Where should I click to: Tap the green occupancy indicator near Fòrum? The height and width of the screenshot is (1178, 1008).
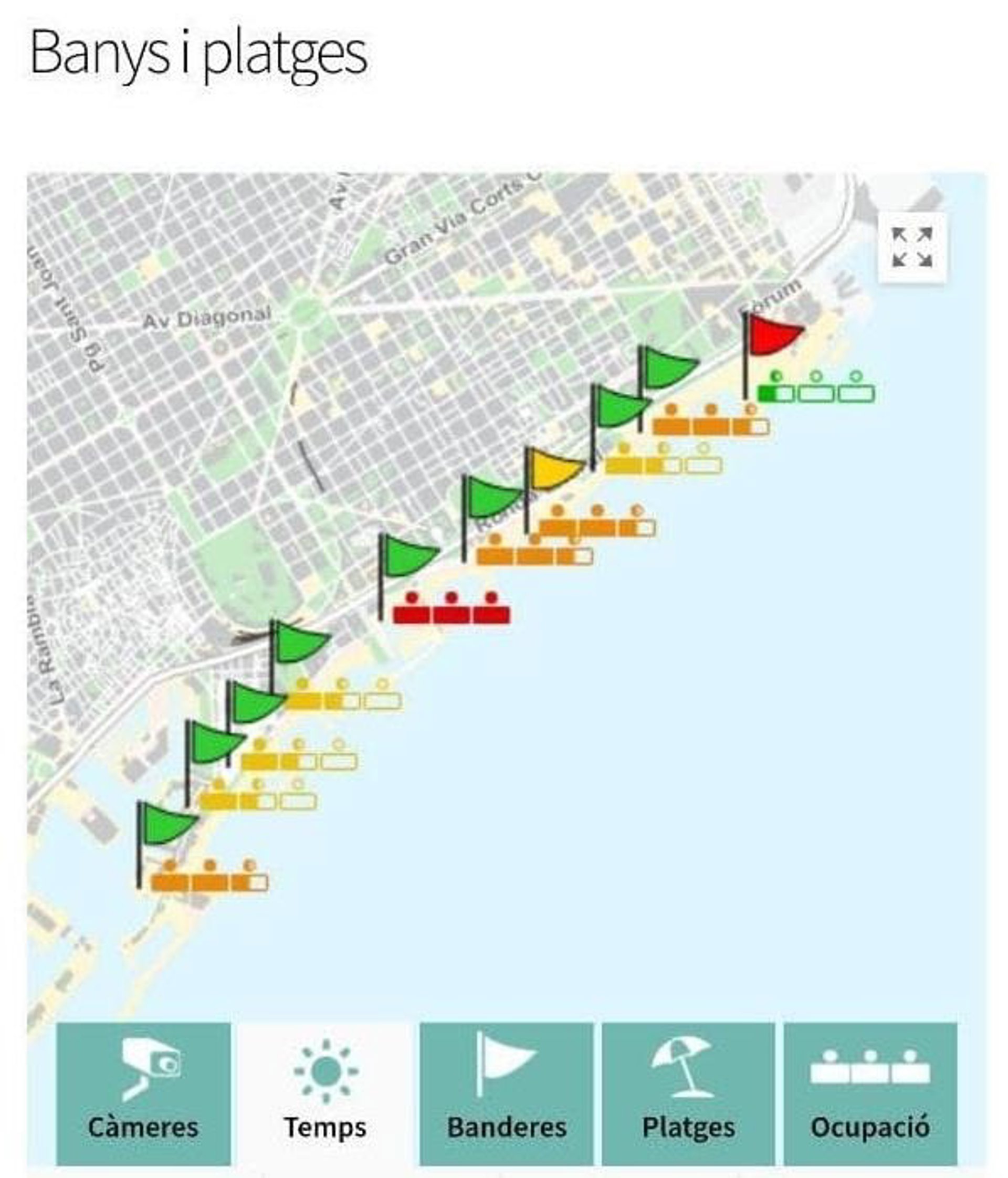tap(816, 387)
